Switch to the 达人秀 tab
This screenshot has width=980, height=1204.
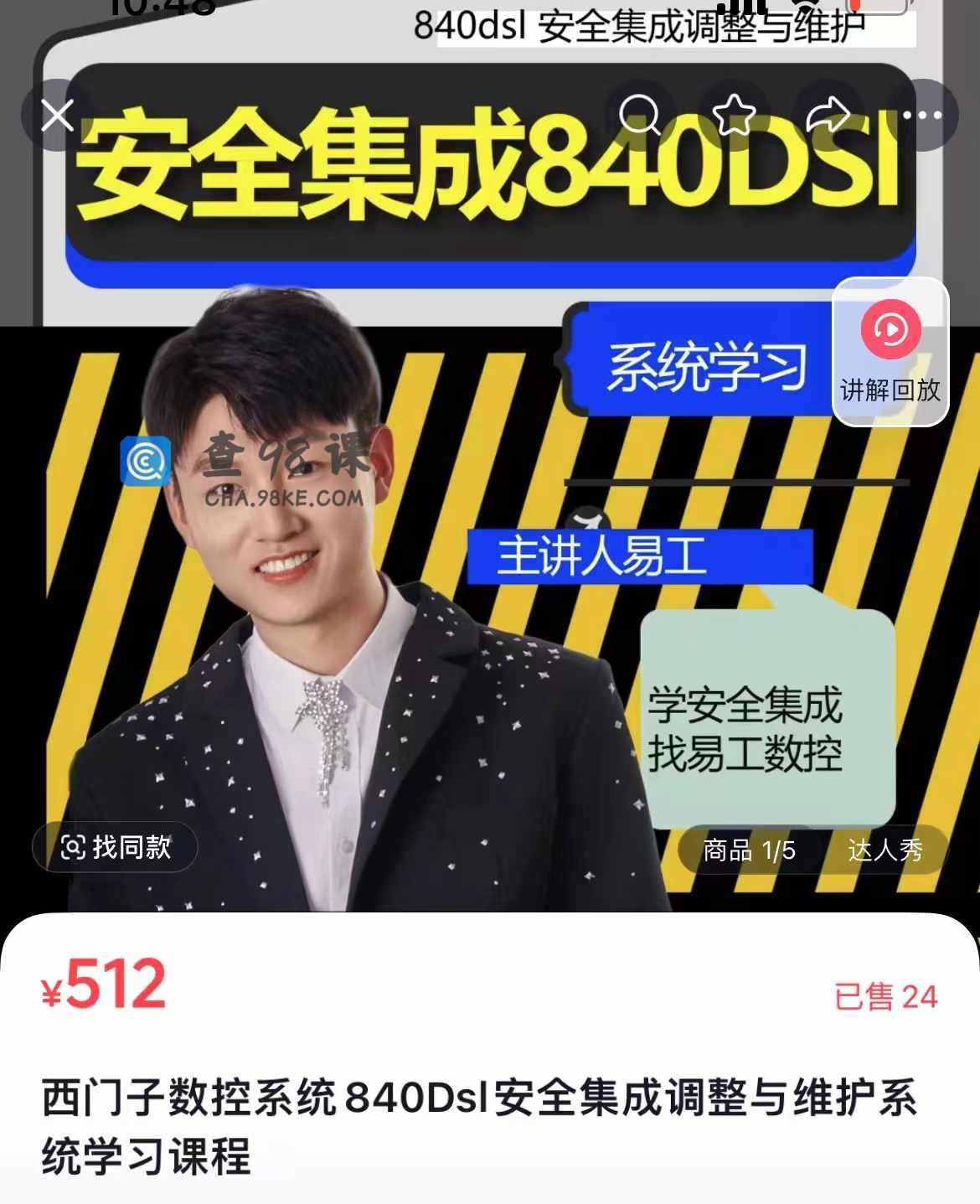pos(885,850)
